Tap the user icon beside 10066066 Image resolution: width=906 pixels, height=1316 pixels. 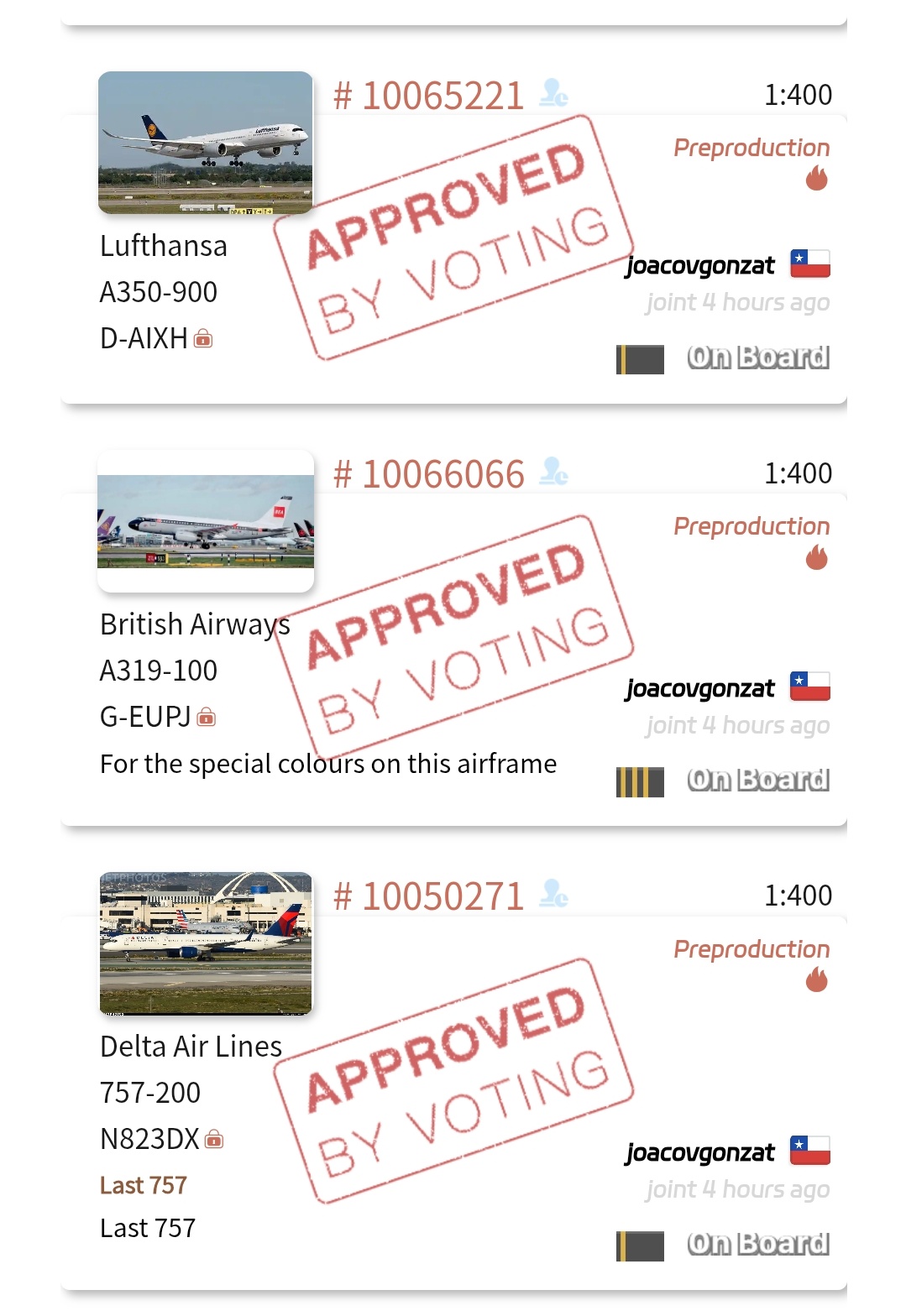[553, 472]
